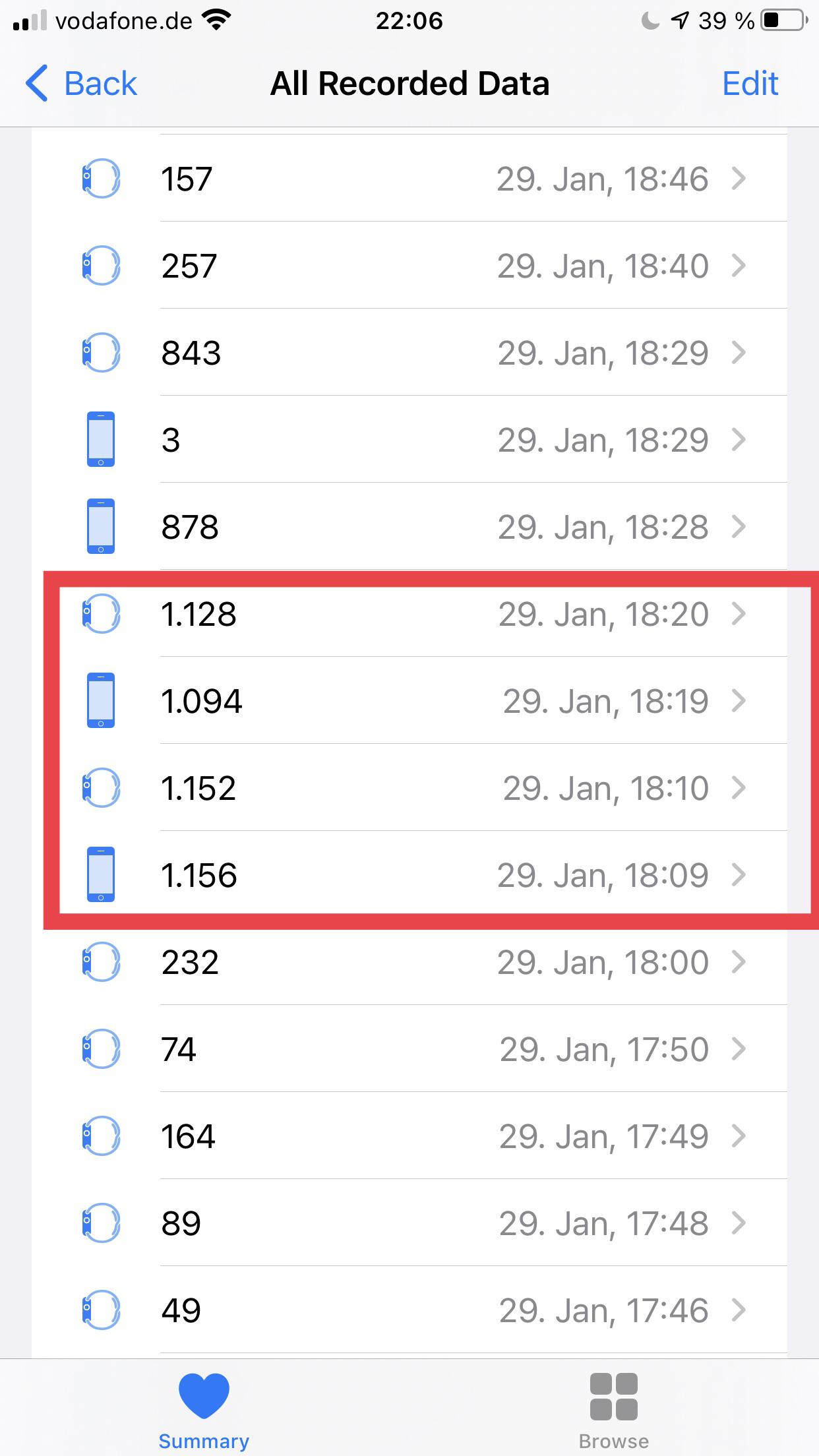Image resolution: width=819 pixels, height=1456 pixels.
Task: Expand the chevron on the 1.128 record
Action: tap(739, 613)
